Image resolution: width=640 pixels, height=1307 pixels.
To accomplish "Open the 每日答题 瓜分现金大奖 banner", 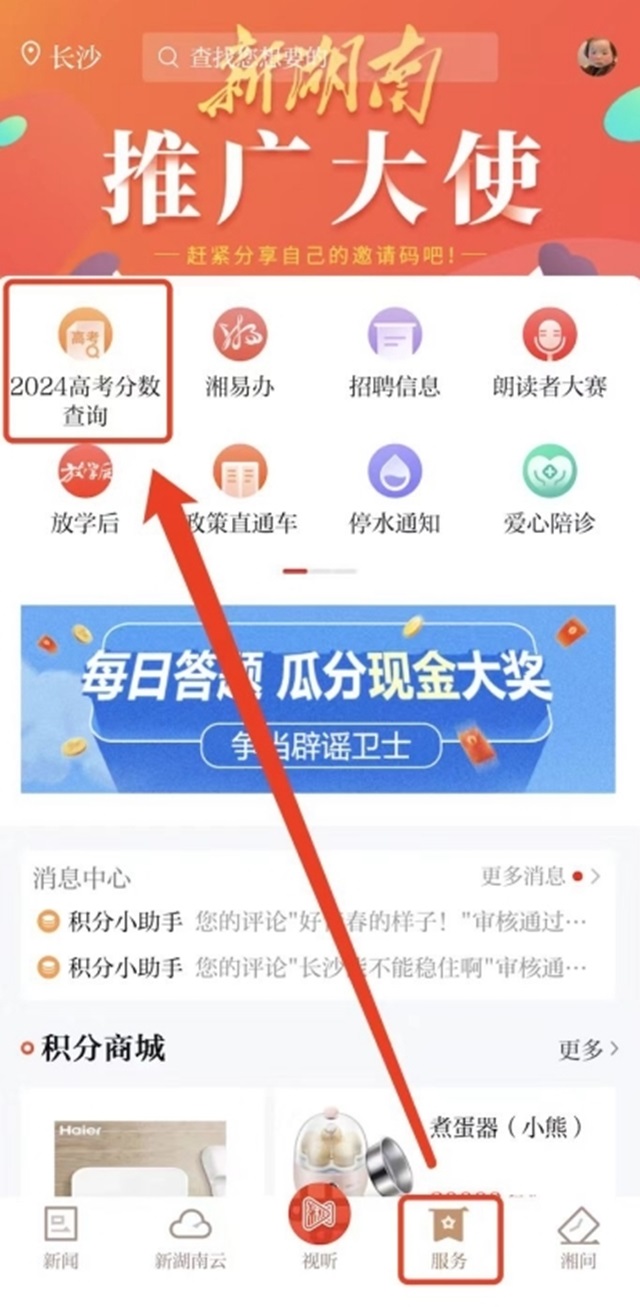I will pos(318,698).
